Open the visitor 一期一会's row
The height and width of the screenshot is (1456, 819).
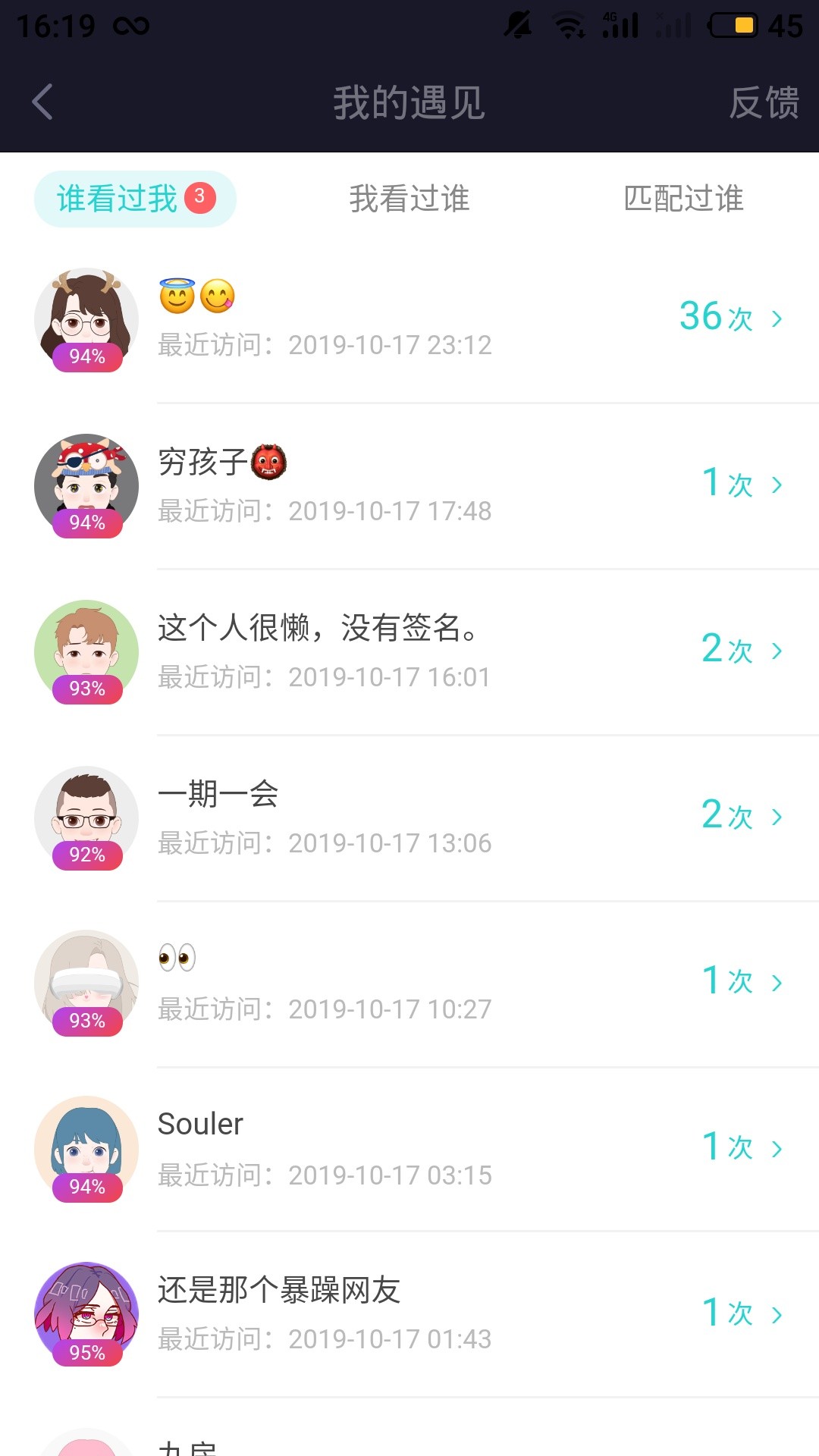click(x=409, y=818)
